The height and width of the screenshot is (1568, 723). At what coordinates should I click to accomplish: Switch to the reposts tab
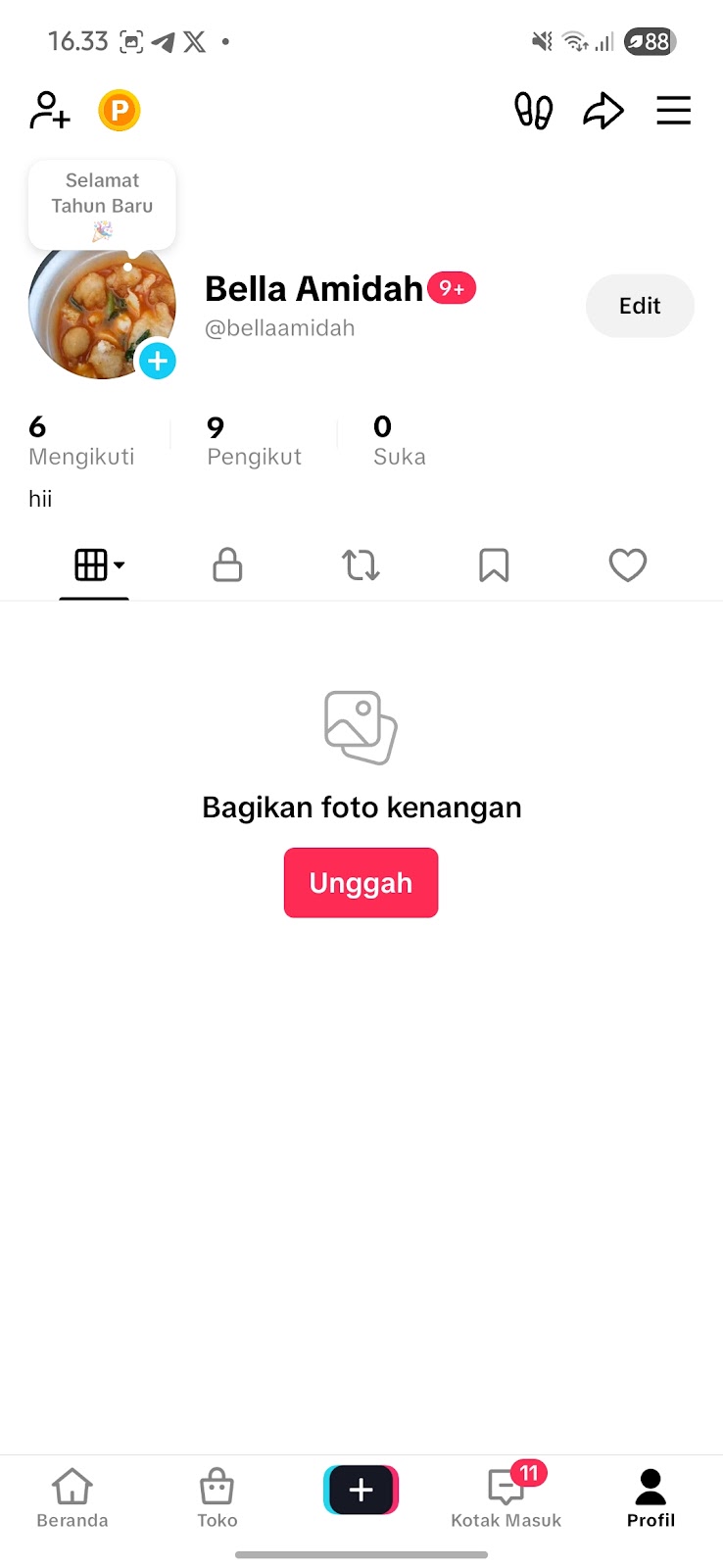point(361,565)
